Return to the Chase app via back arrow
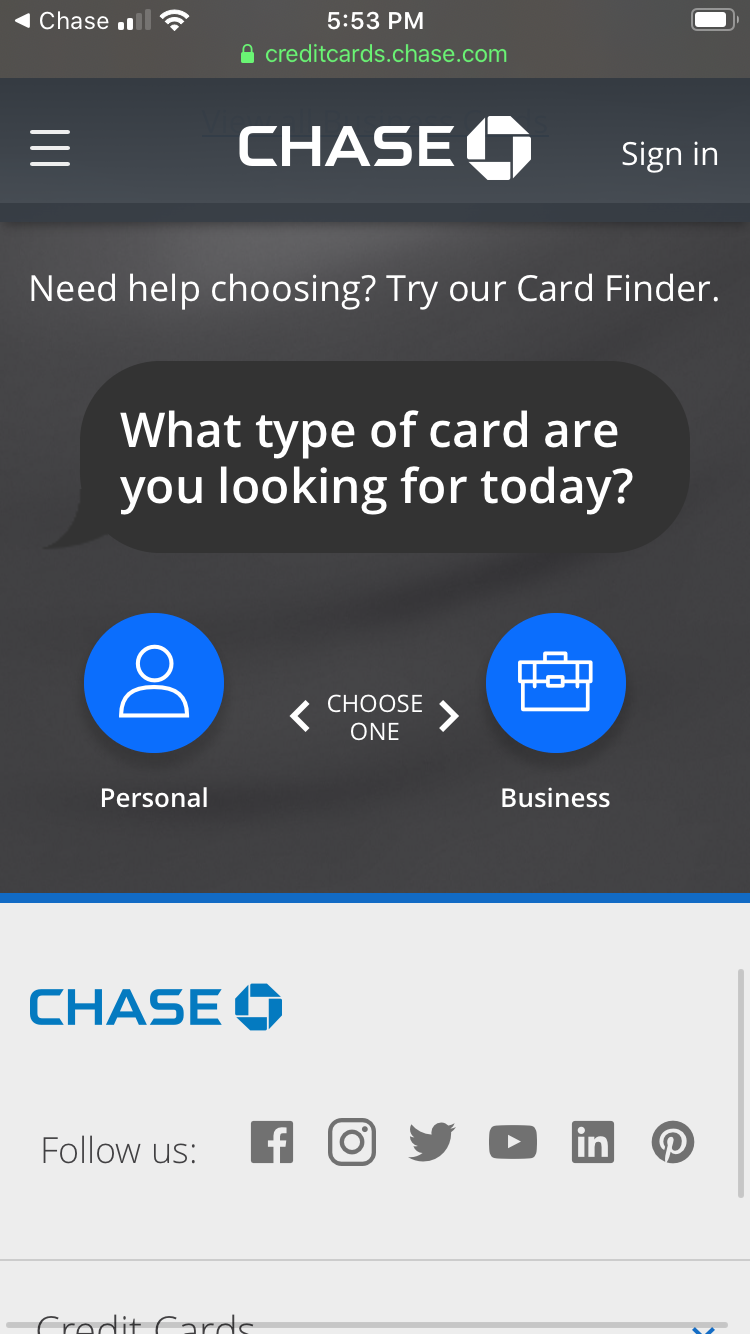The image size is (750, 1334). click(61, 21)
